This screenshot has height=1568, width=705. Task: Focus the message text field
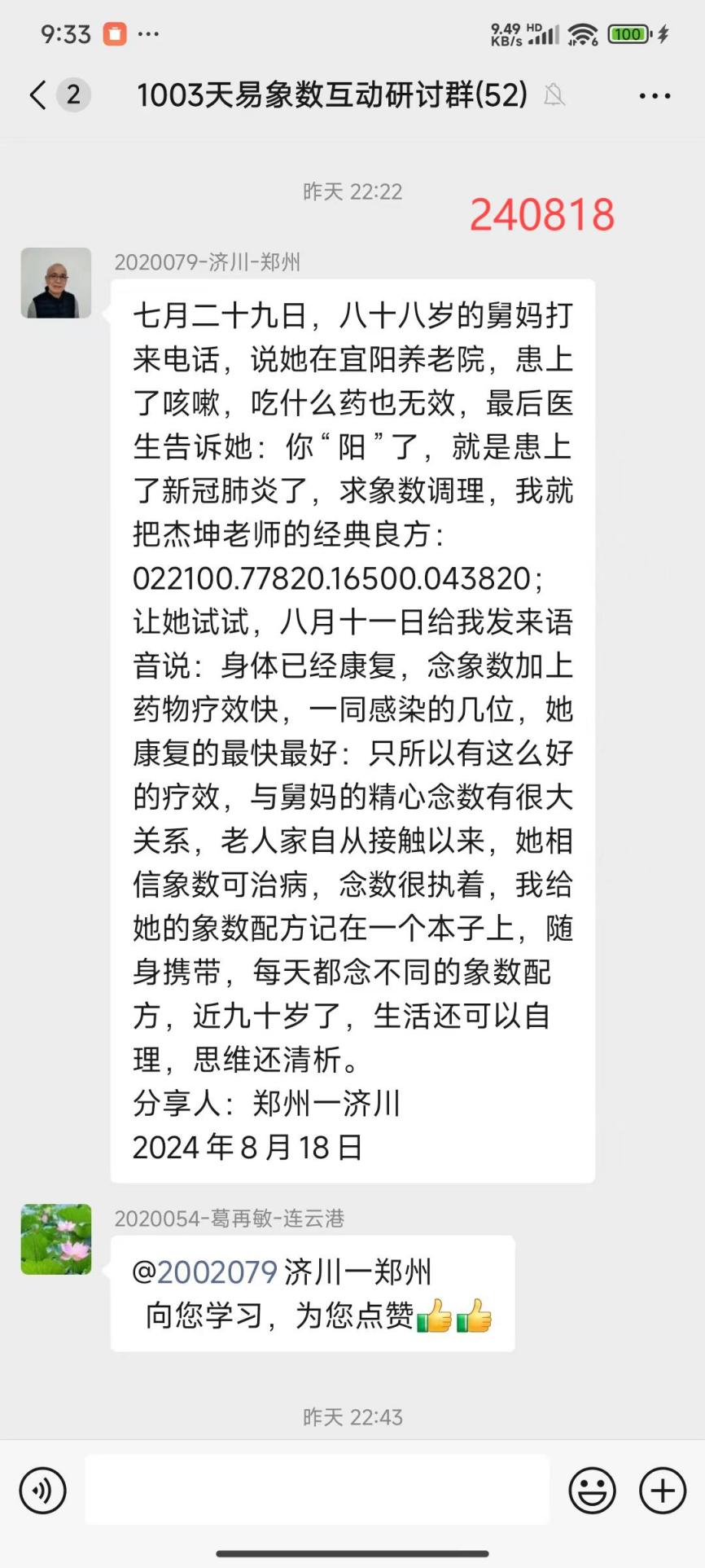click(317, 1490)
